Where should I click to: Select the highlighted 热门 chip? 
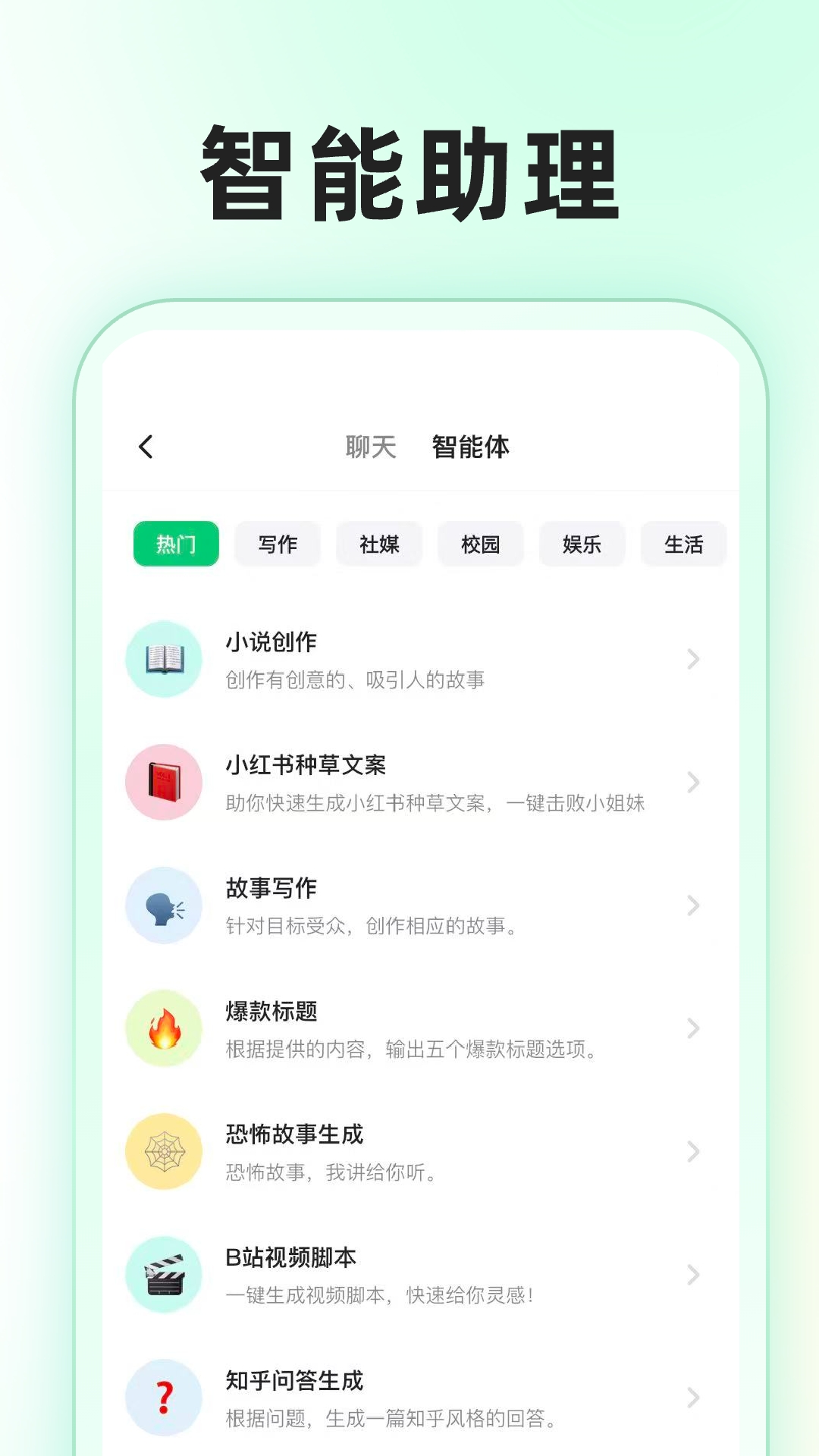175,544
